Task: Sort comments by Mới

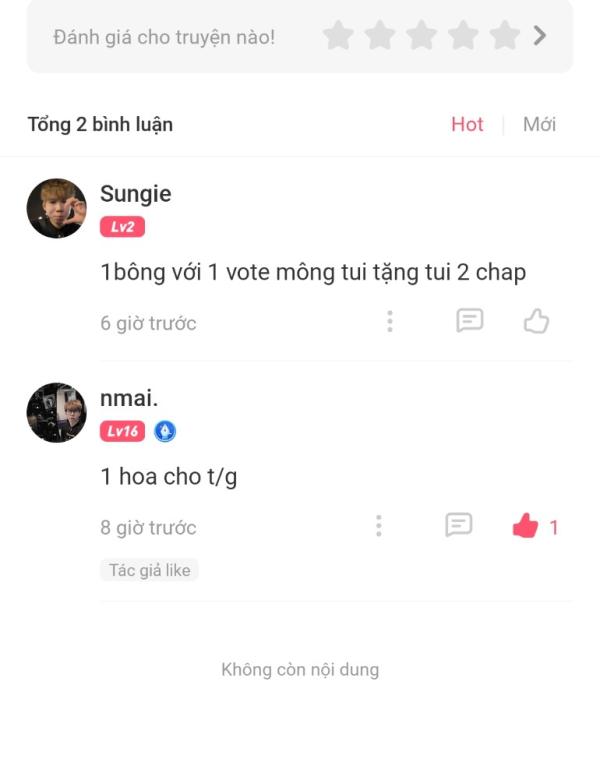Action: click(539, 124)
